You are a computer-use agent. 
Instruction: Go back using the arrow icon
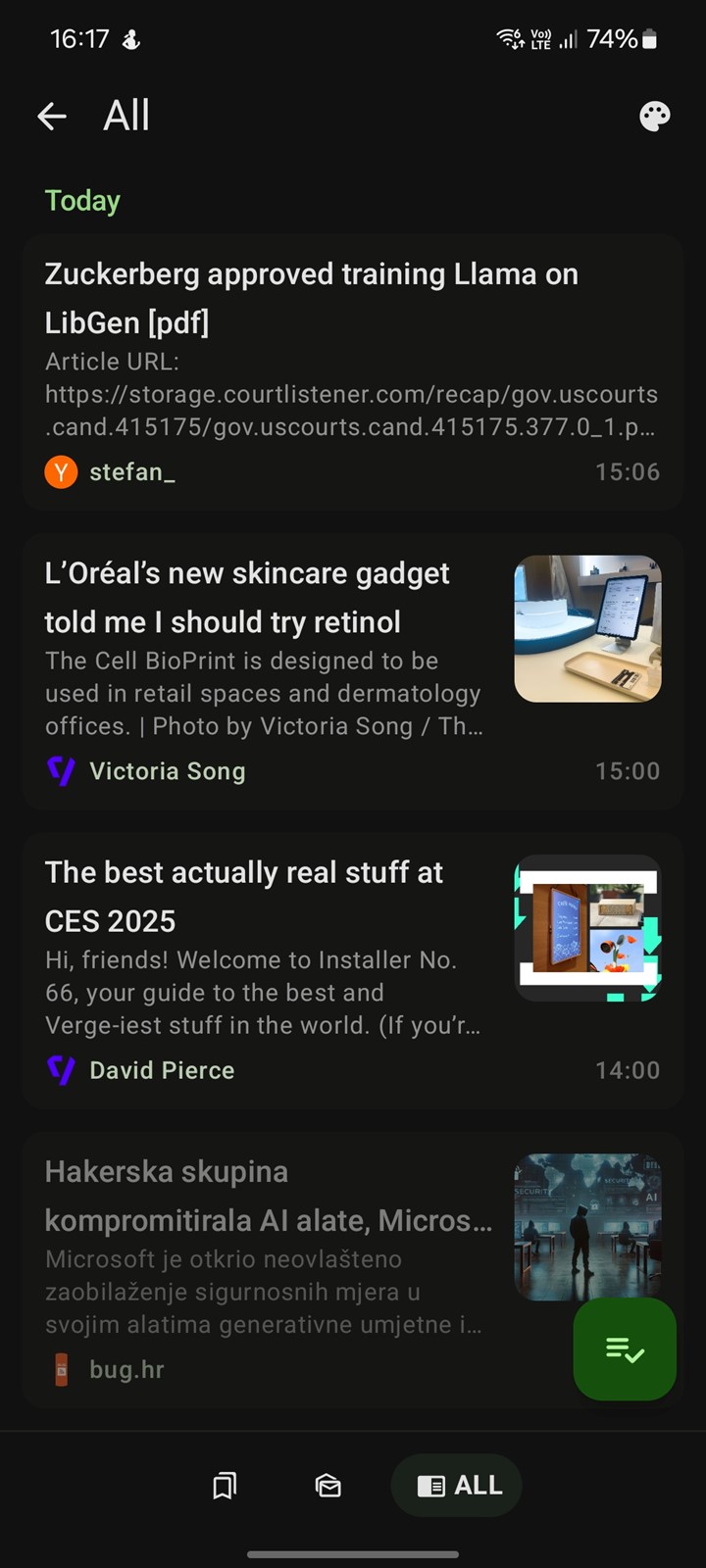click(x=52, y=117)
